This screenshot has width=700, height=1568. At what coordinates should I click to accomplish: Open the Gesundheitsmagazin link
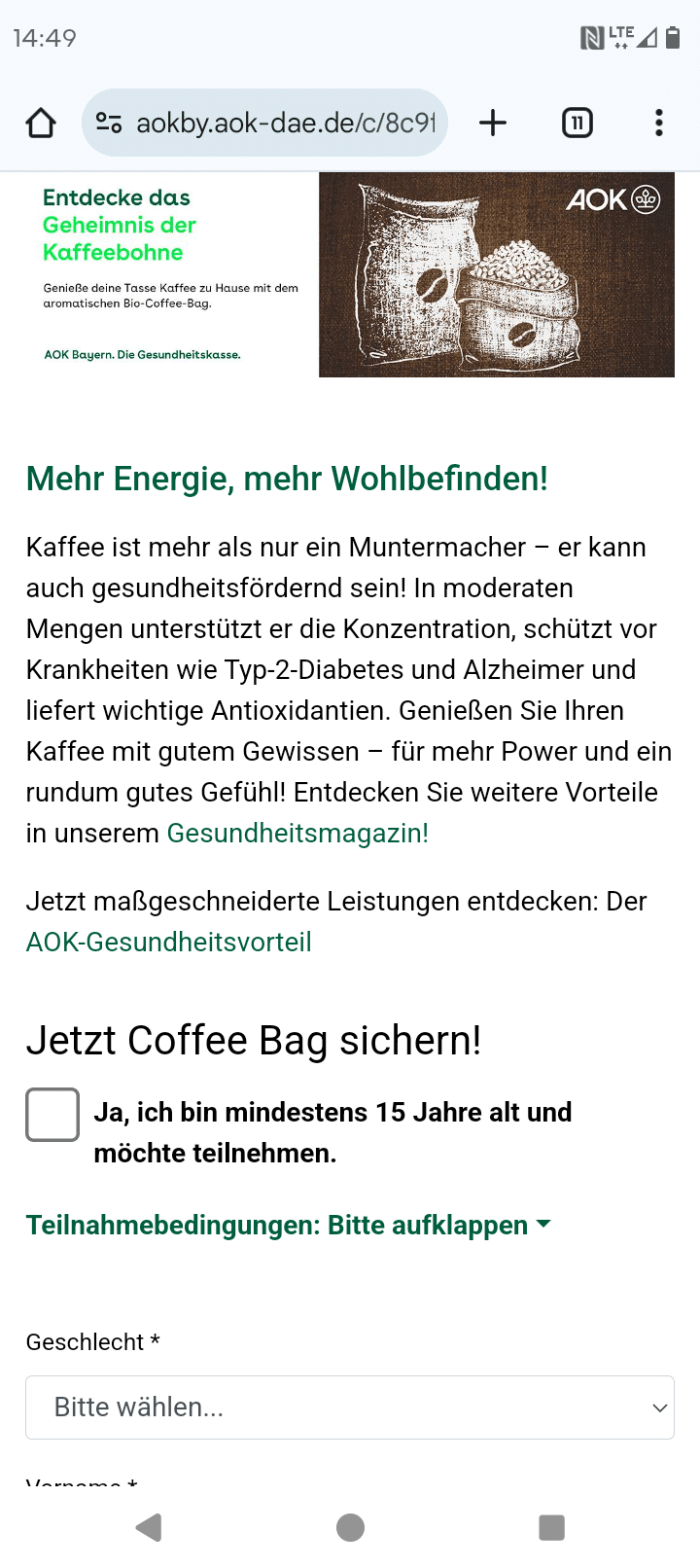coord(297,834)
